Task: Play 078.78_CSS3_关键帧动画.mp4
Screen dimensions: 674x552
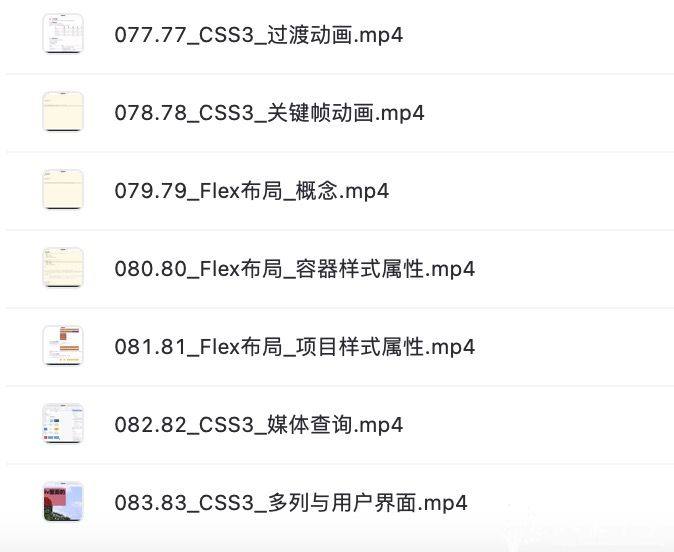Action: (x=269, y=113)
